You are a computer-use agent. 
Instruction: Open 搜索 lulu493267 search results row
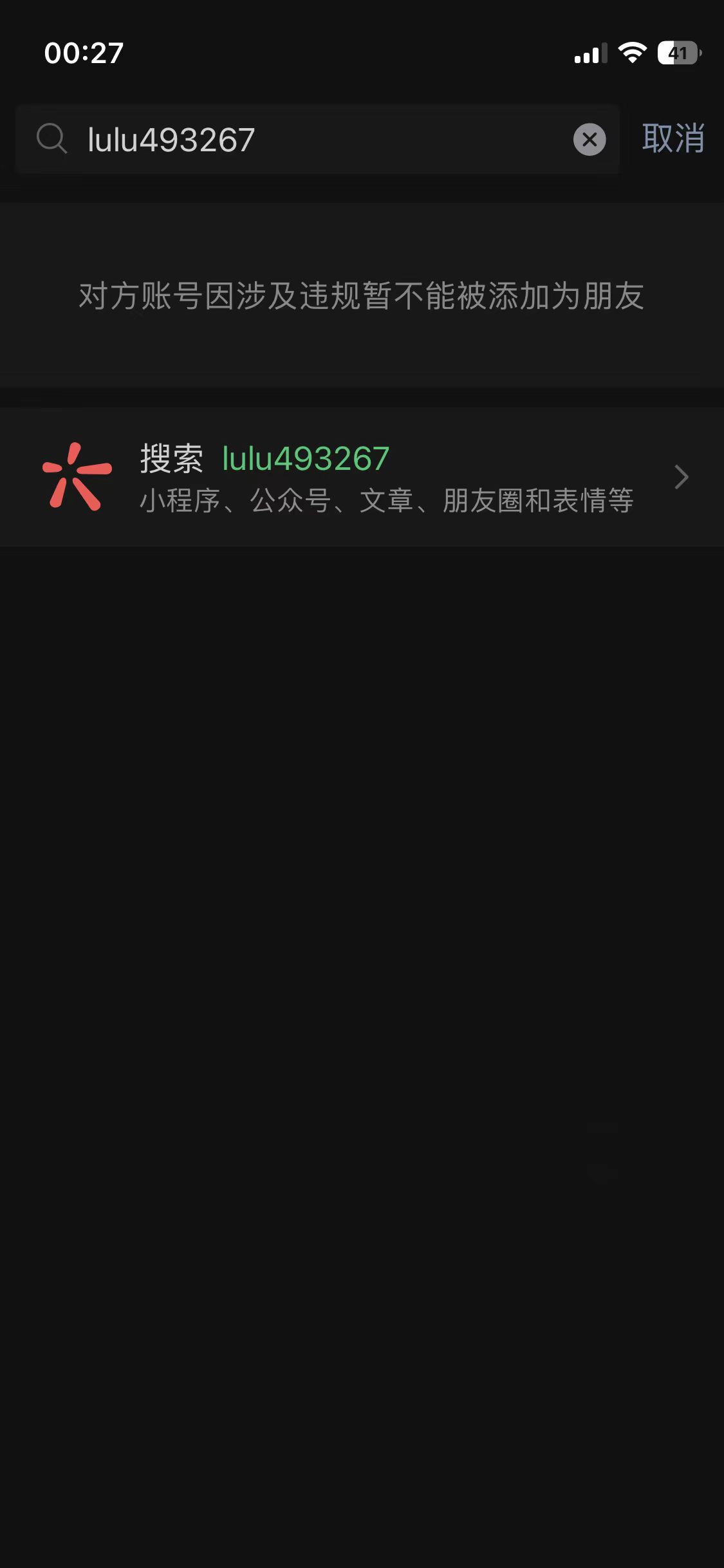click(x=362, y=477)
